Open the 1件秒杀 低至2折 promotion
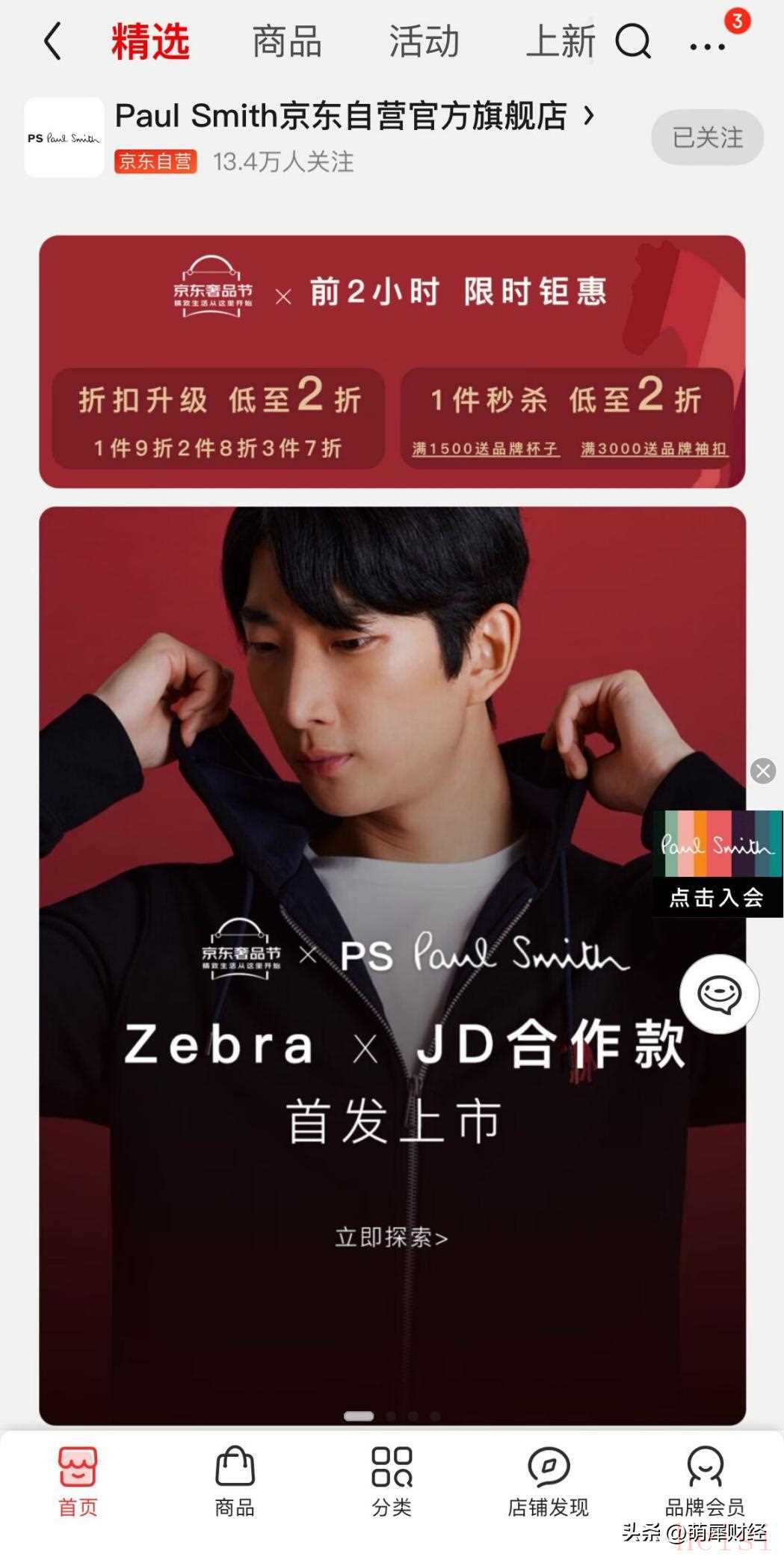This screenshot has height=1560, width=784. pyautogui.click(x=567, y=418)
